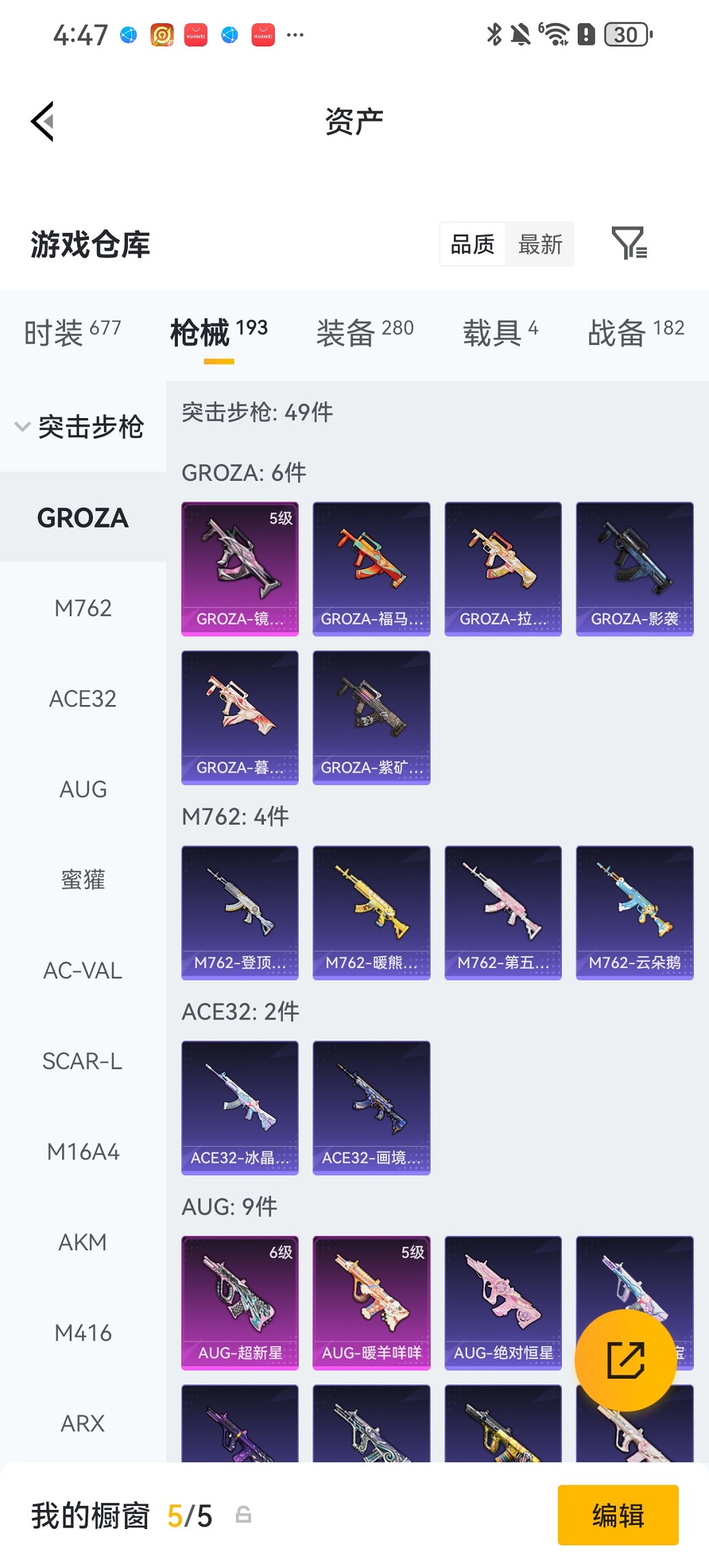
Task: Tap the orange share floating button
Action: 626,1360
